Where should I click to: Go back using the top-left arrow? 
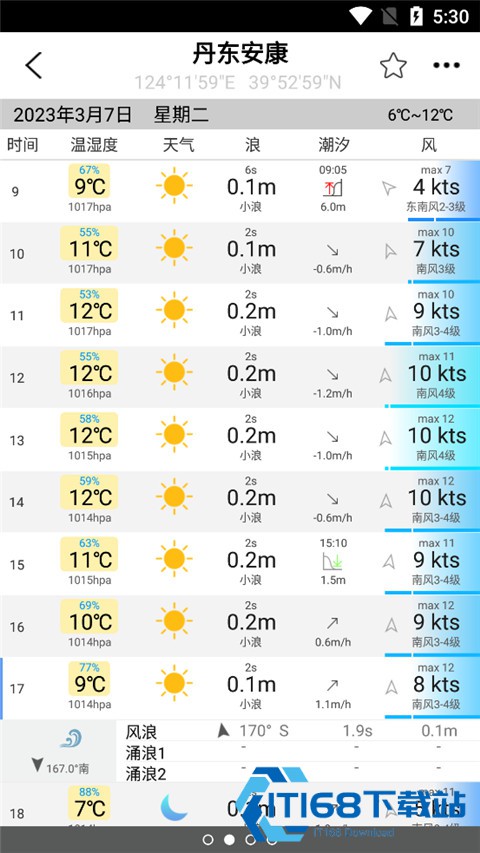coord(34,65)
